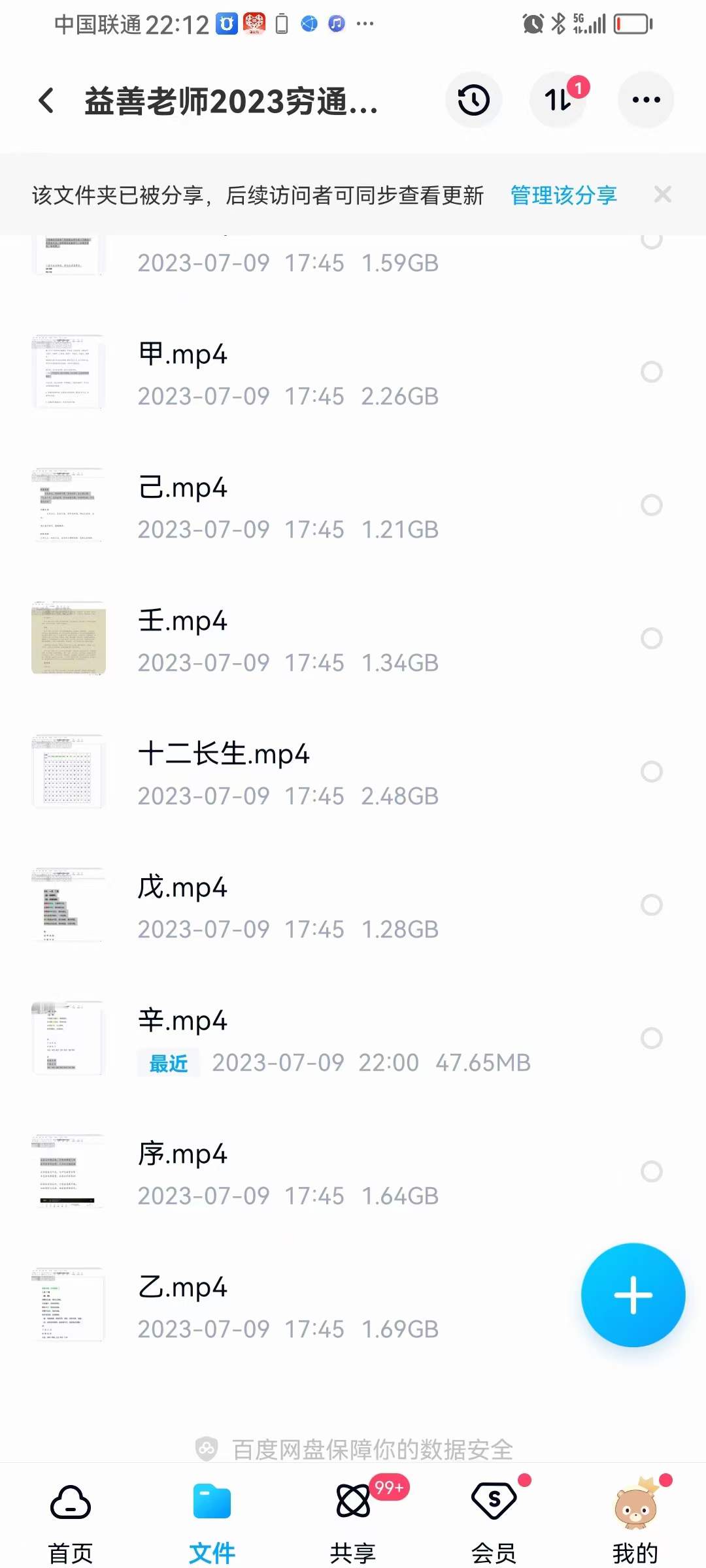The width and height of the screenshot is (706, 1568).
Task: Tap the blue plus floating button
Action: (633, 1295)
